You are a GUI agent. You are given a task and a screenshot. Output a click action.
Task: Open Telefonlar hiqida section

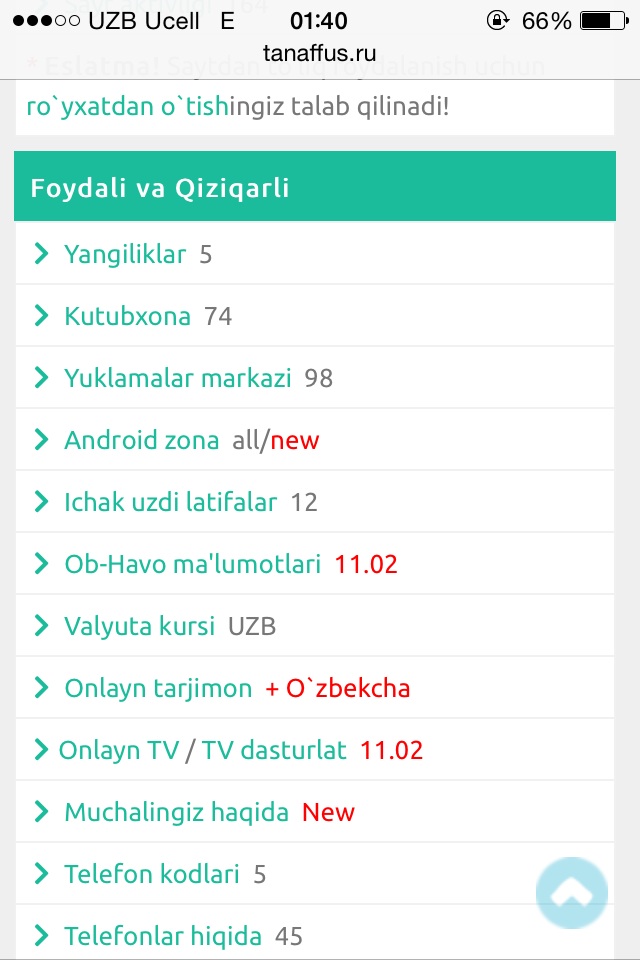click(162, 936)
